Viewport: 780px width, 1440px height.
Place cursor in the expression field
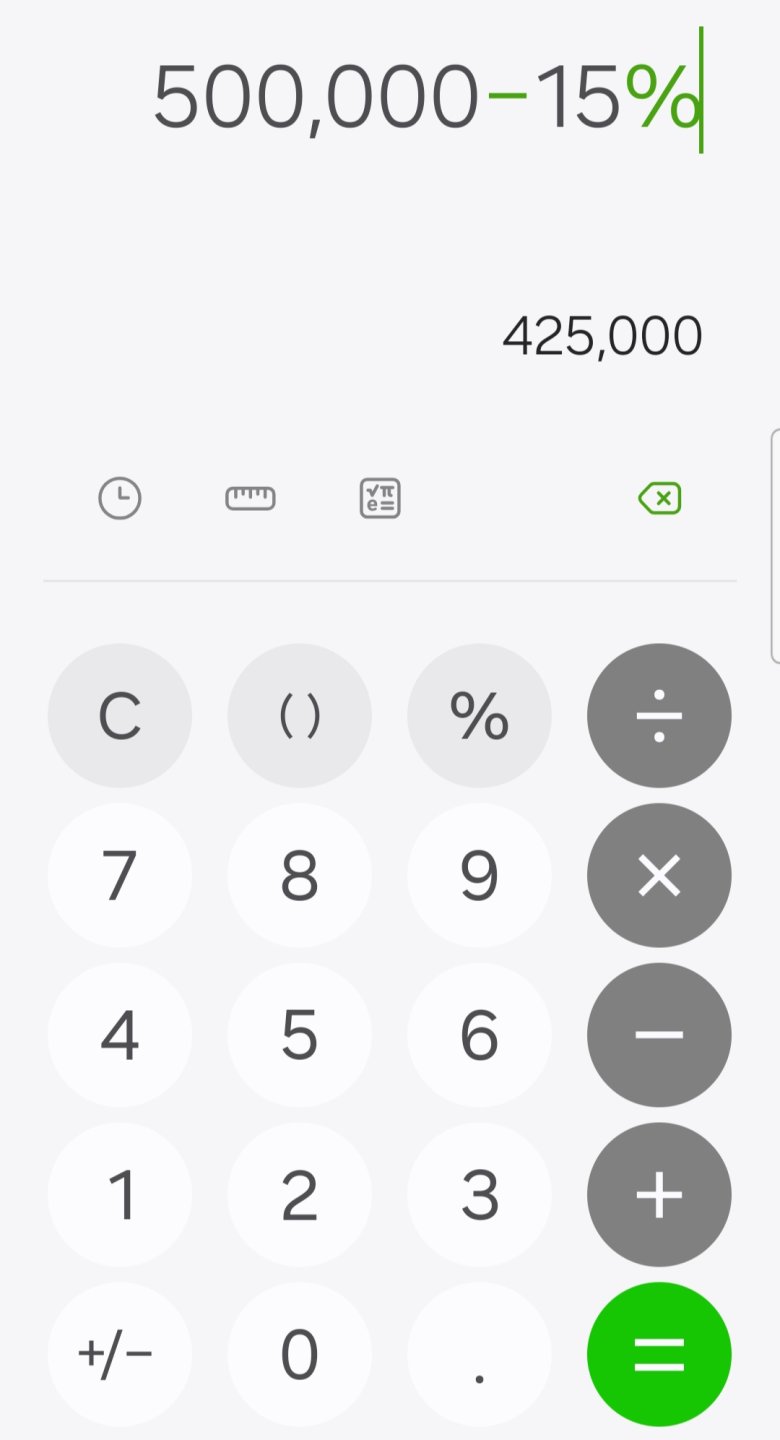coord(390,96)
